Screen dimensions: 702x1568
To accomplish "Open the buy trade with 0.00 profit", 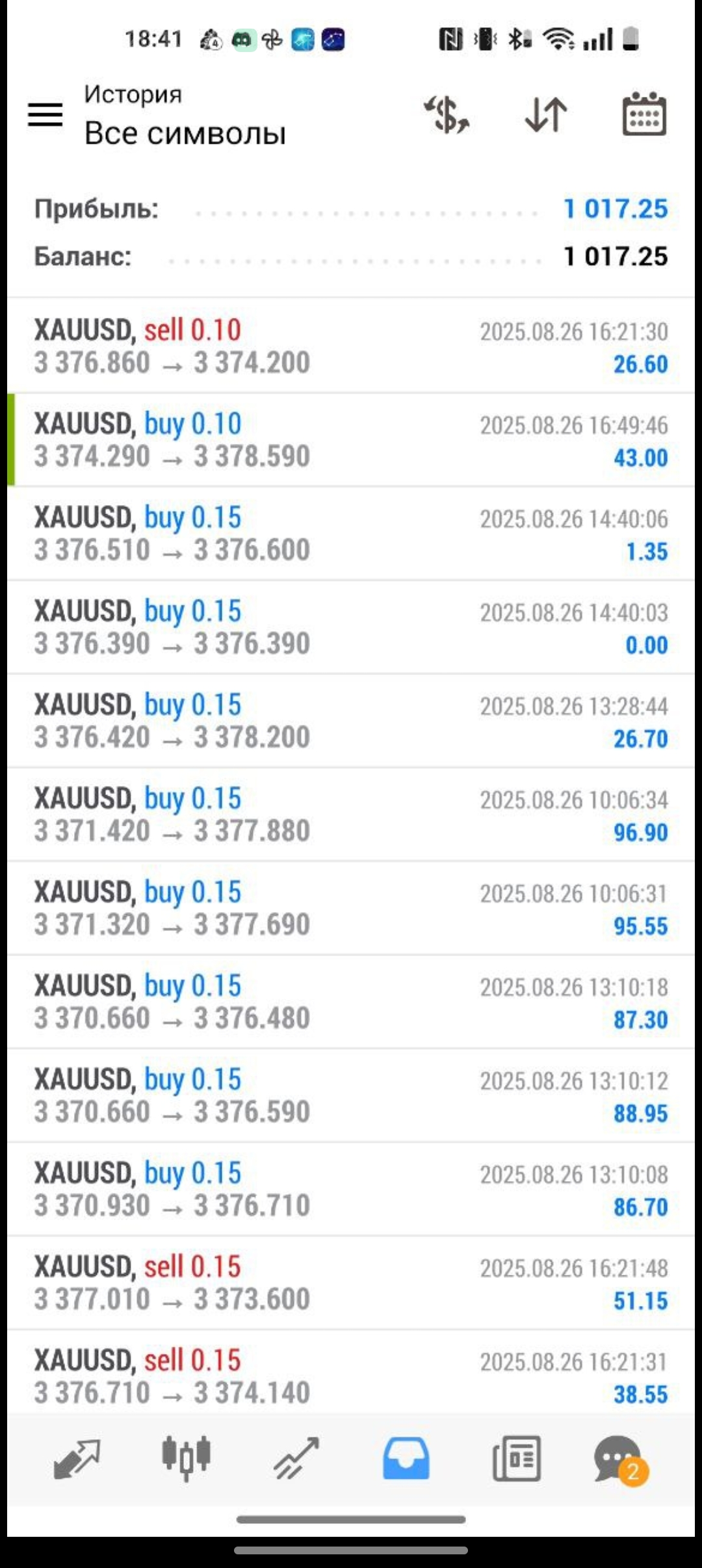I will coord(351,627).
